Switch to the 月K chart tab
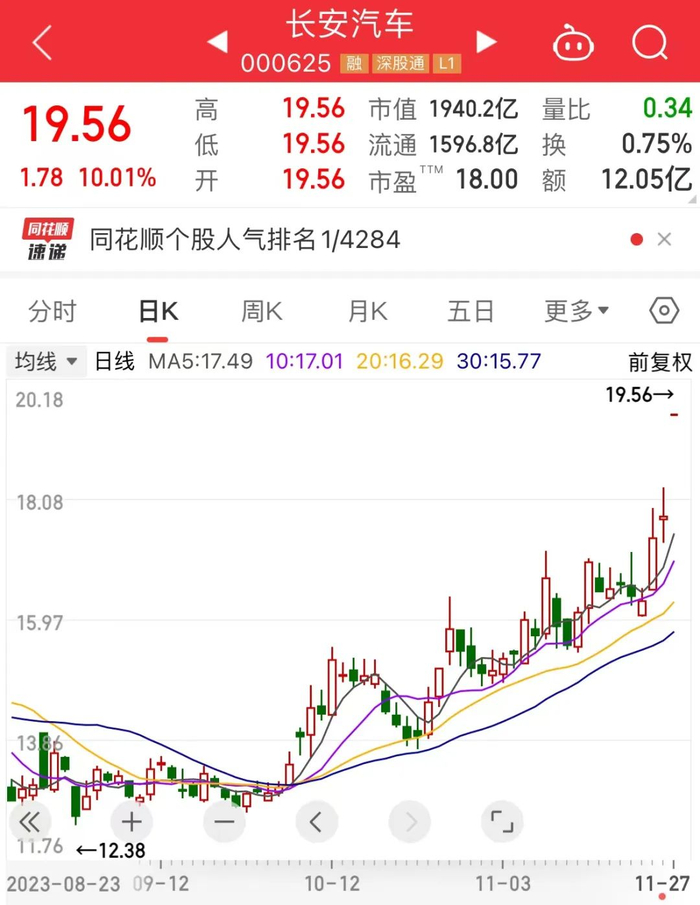 367,311
